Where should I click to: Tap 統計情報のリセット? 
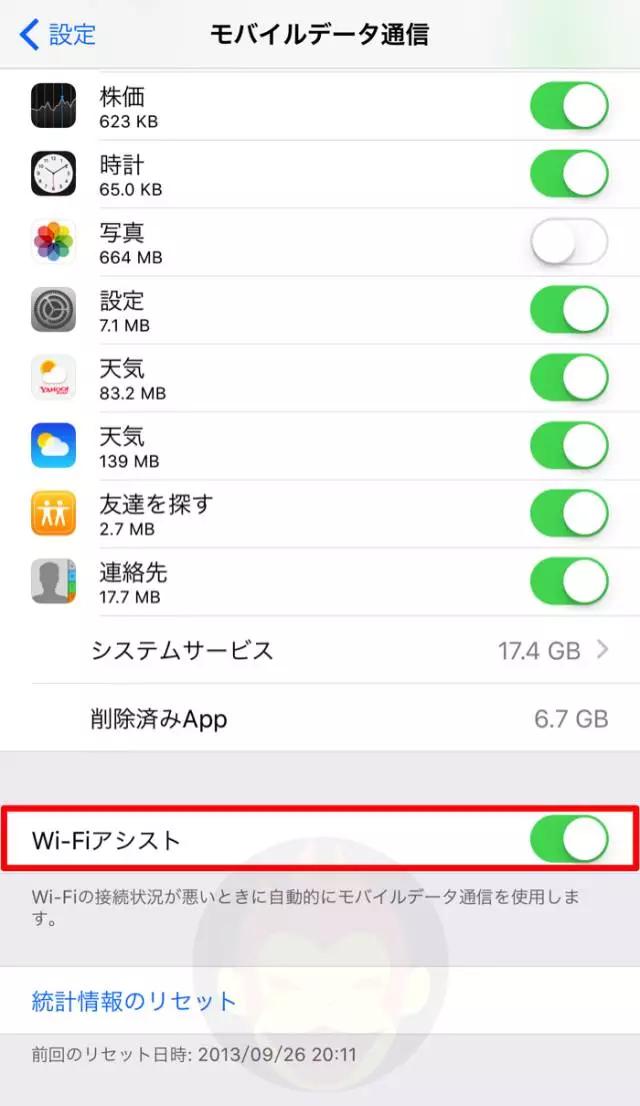[x=134, y=1001]
